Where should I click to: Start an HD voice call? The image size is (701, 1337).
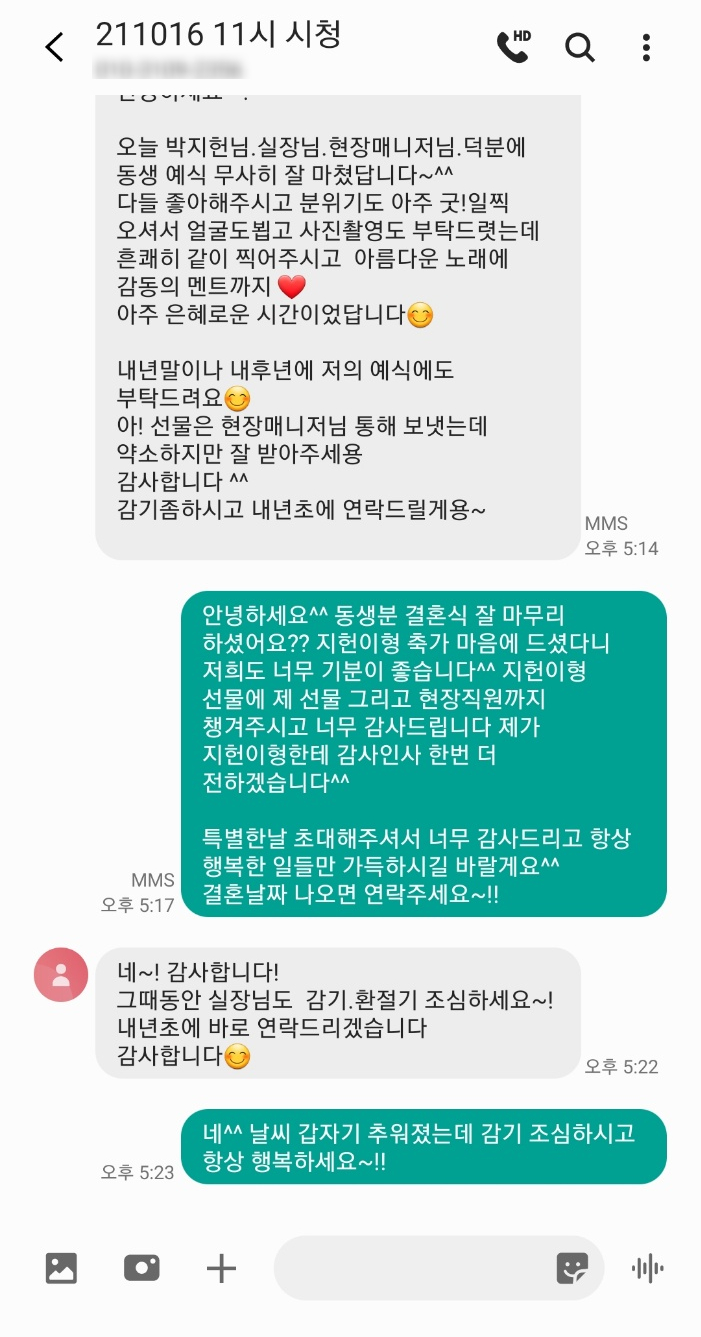[514, 47]
